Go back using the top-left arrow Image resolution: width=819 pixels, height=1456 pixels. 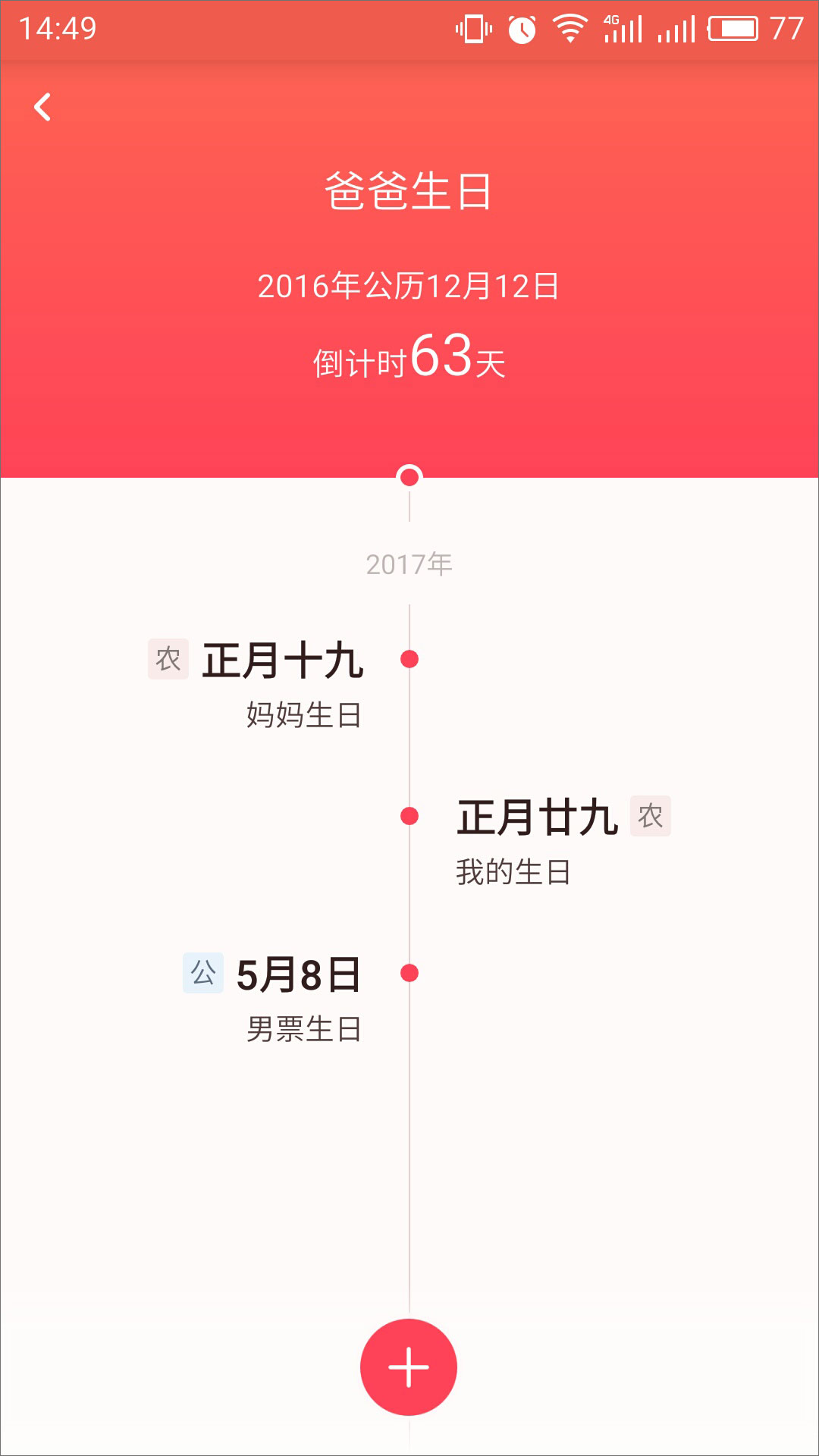[43, 107]
